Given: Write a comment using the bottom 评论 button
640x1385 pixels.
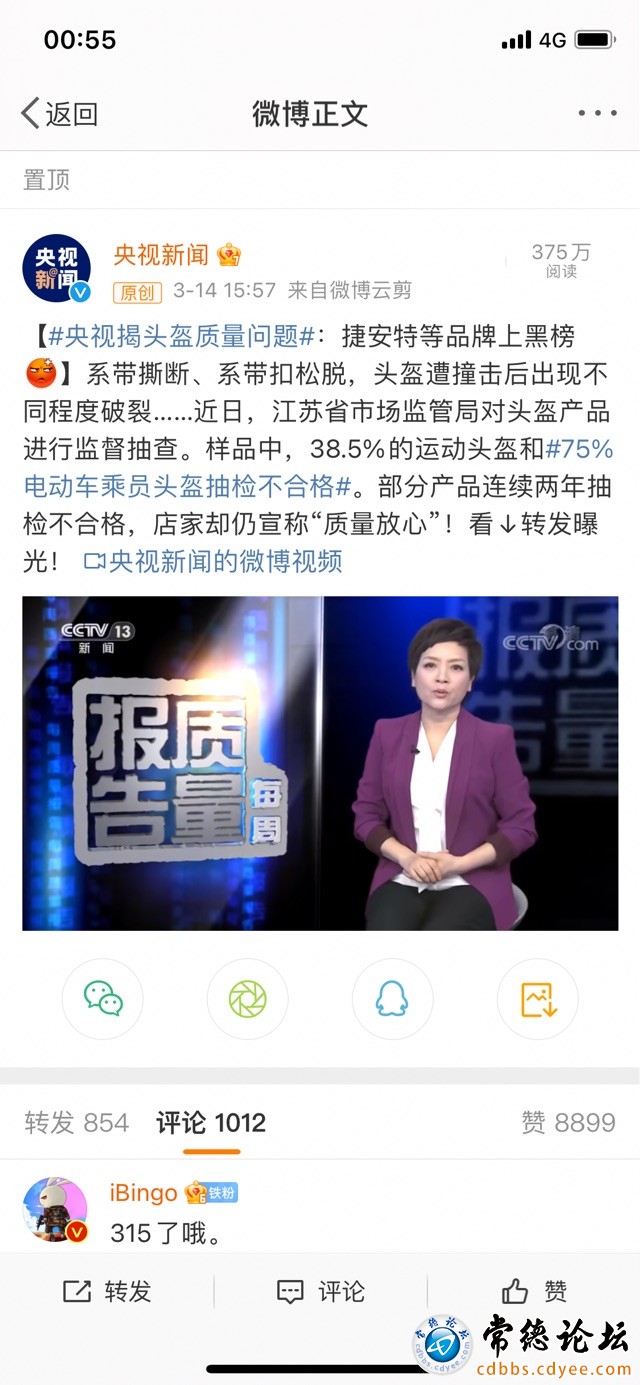Looking at the screenshot, I should pyautogui.click(x=321, y=1292).
